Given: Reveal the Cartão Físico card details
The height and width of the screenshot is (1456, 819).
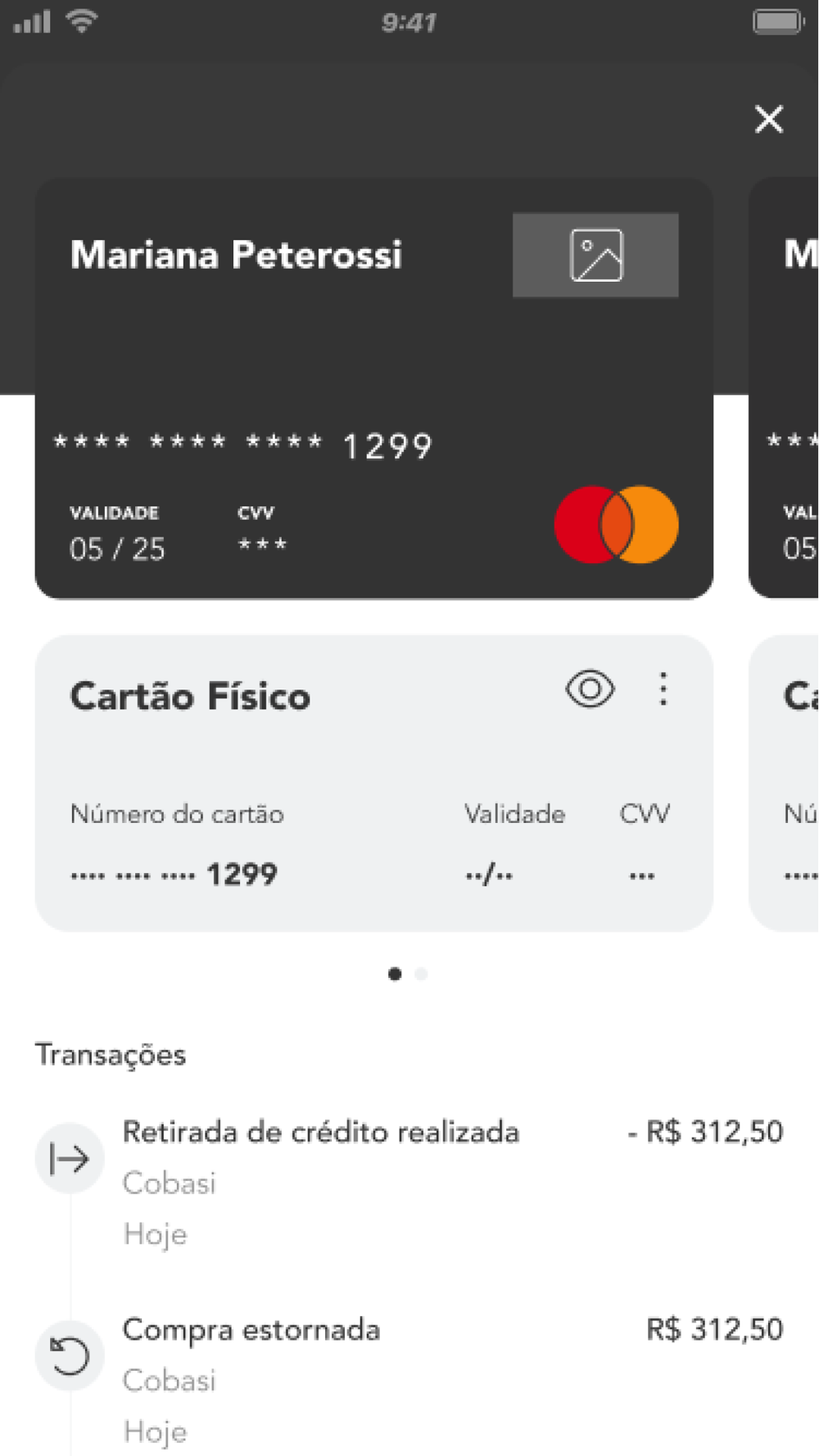Looking at the screenshot, I should pos(590,690).
